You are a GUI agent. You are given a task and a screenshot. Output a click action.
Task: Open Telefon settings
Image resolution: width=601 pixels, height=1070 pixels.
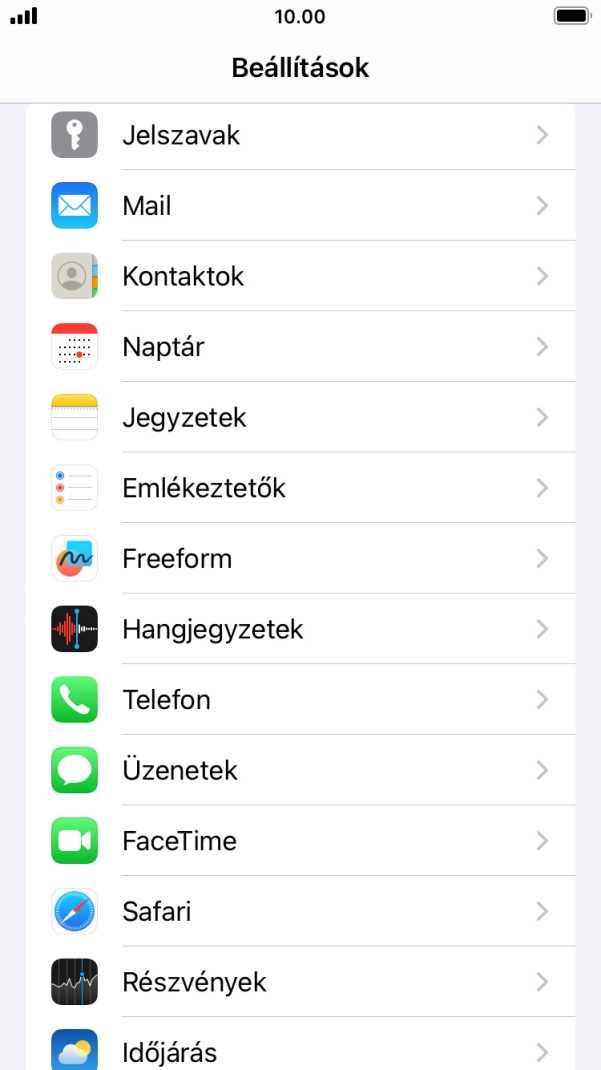point(300,699)
